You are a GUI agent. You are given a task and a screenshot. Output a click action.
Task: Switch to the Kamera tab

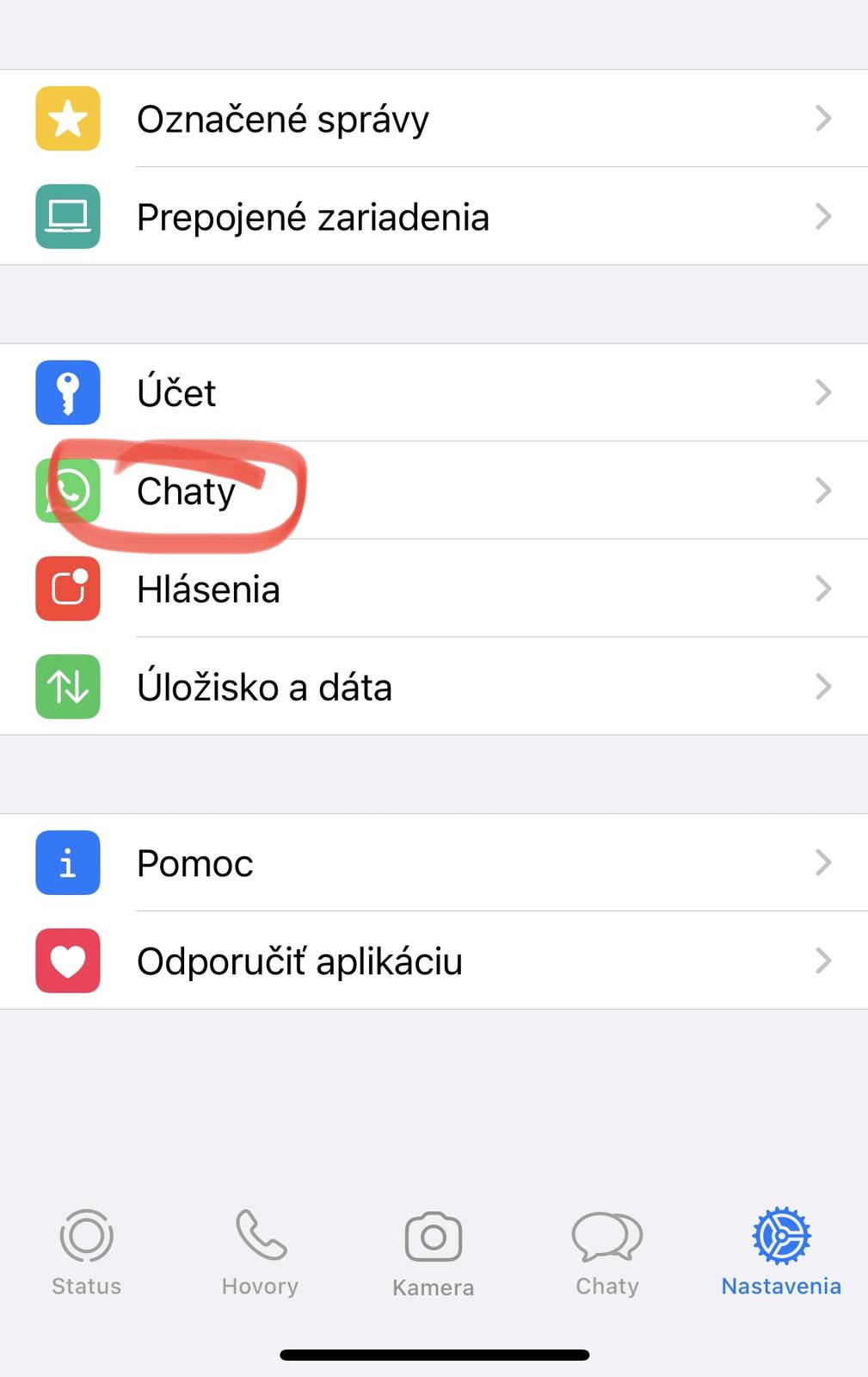[434, 1252]
